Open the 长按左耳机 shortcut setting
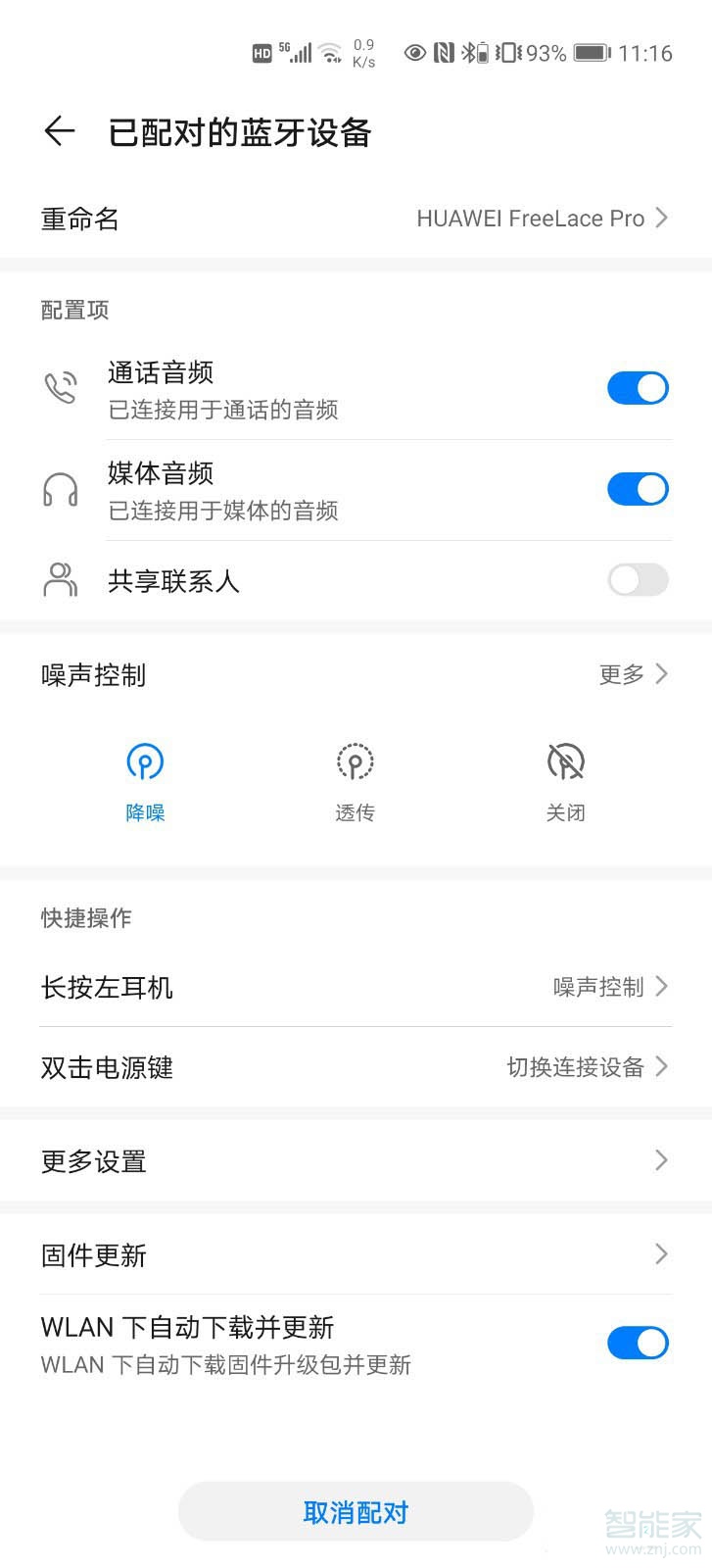Screen dimensions: 712x1568 tap(356, 987)
